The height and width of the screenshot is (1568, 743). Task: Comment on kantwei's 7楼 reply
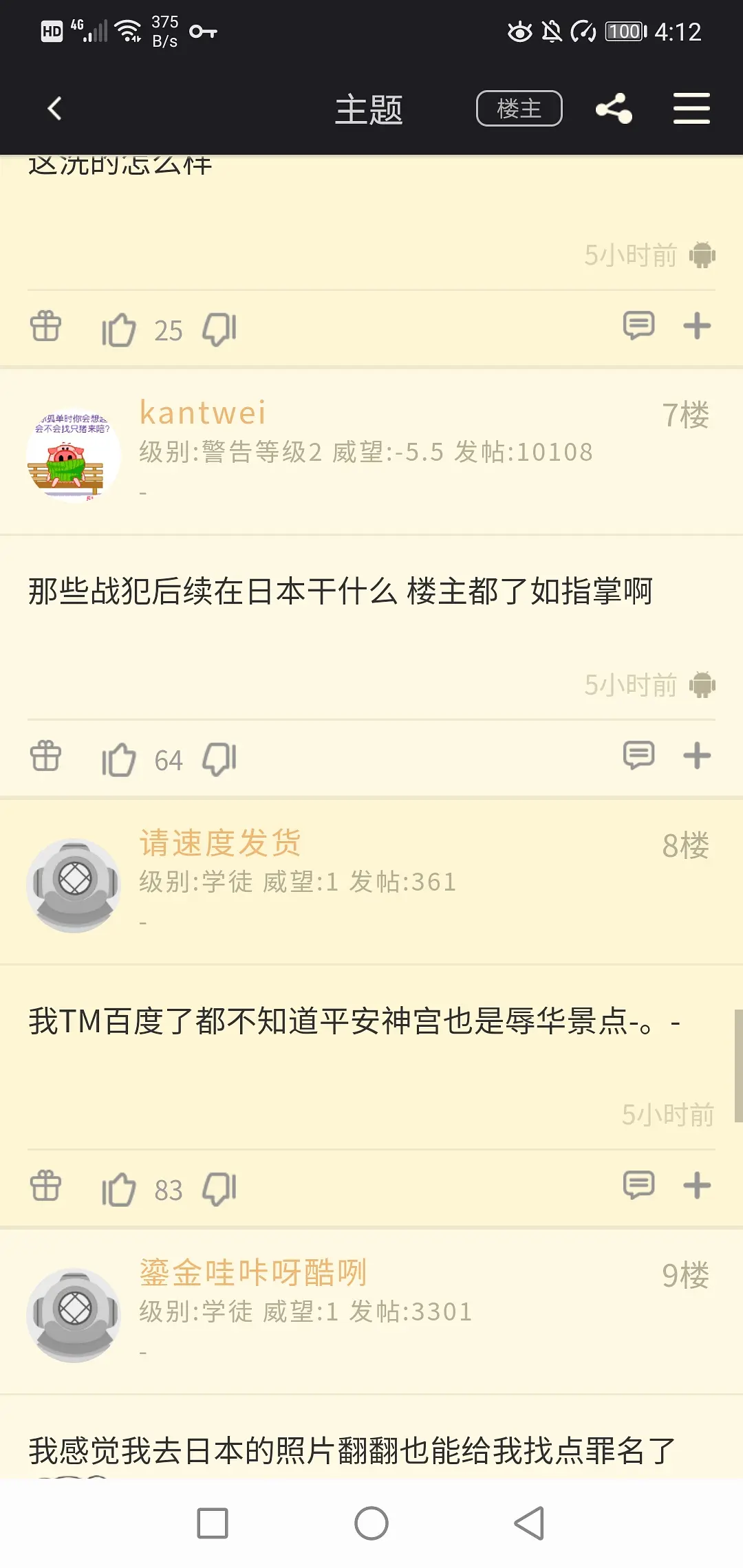[x=638, y=755]
